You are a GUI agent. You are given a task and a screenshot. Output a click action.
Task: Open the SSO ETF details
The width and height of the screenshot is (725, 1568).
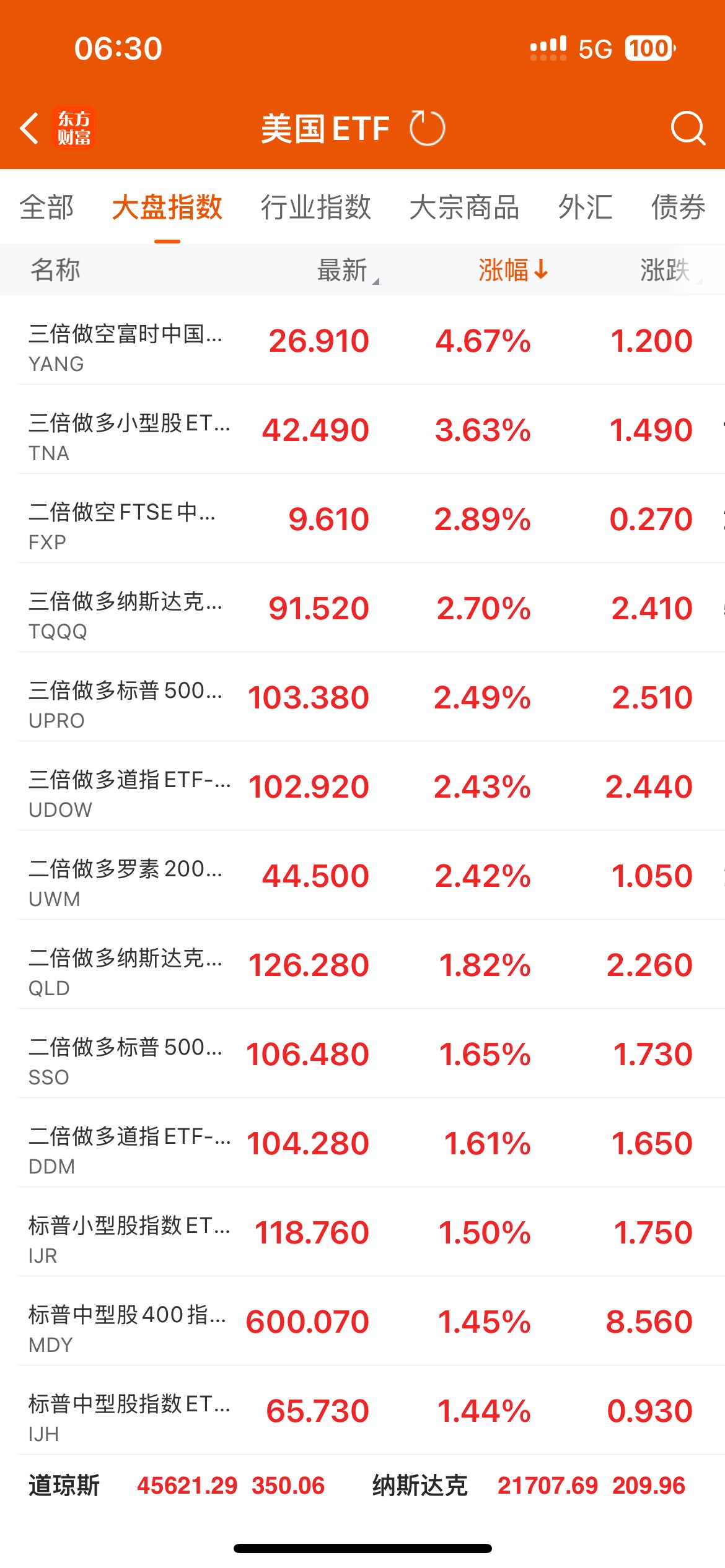[x=362, y=1054]
